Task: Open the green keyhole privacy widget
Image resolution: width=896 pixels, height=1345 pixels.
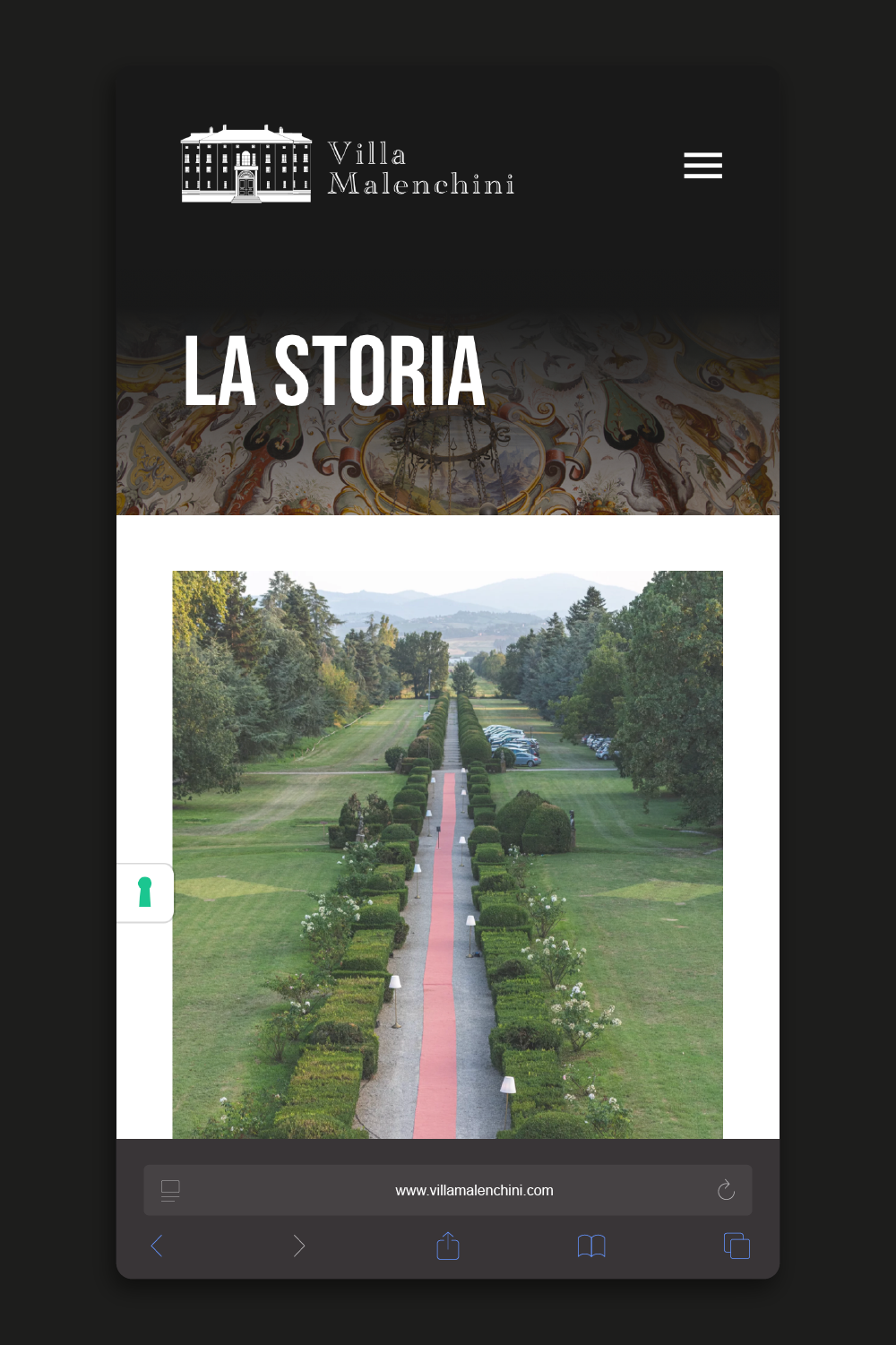Action: [145, 892]
